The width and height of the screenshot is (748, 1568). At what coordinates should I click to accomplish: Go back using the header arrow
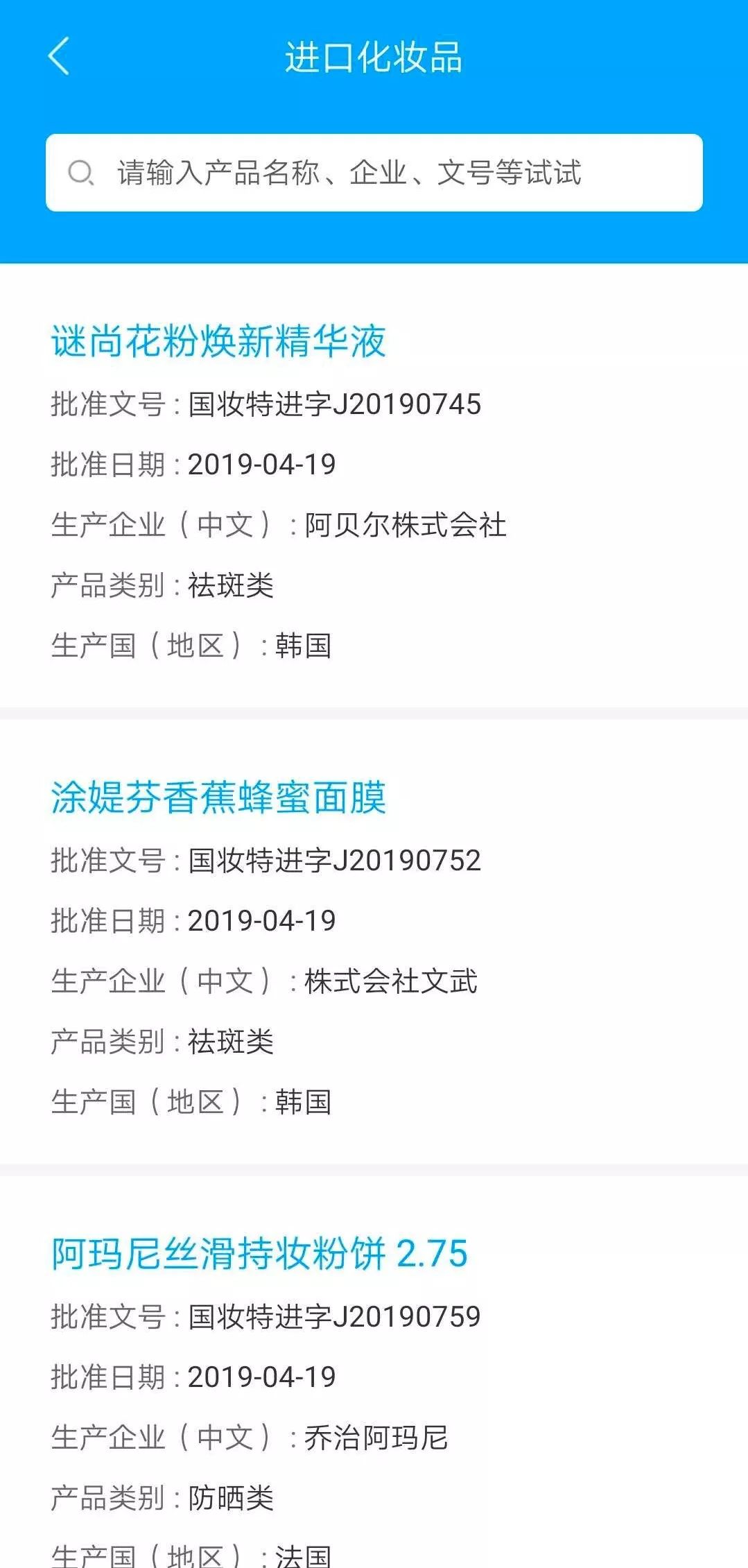[x=59, y=56]
